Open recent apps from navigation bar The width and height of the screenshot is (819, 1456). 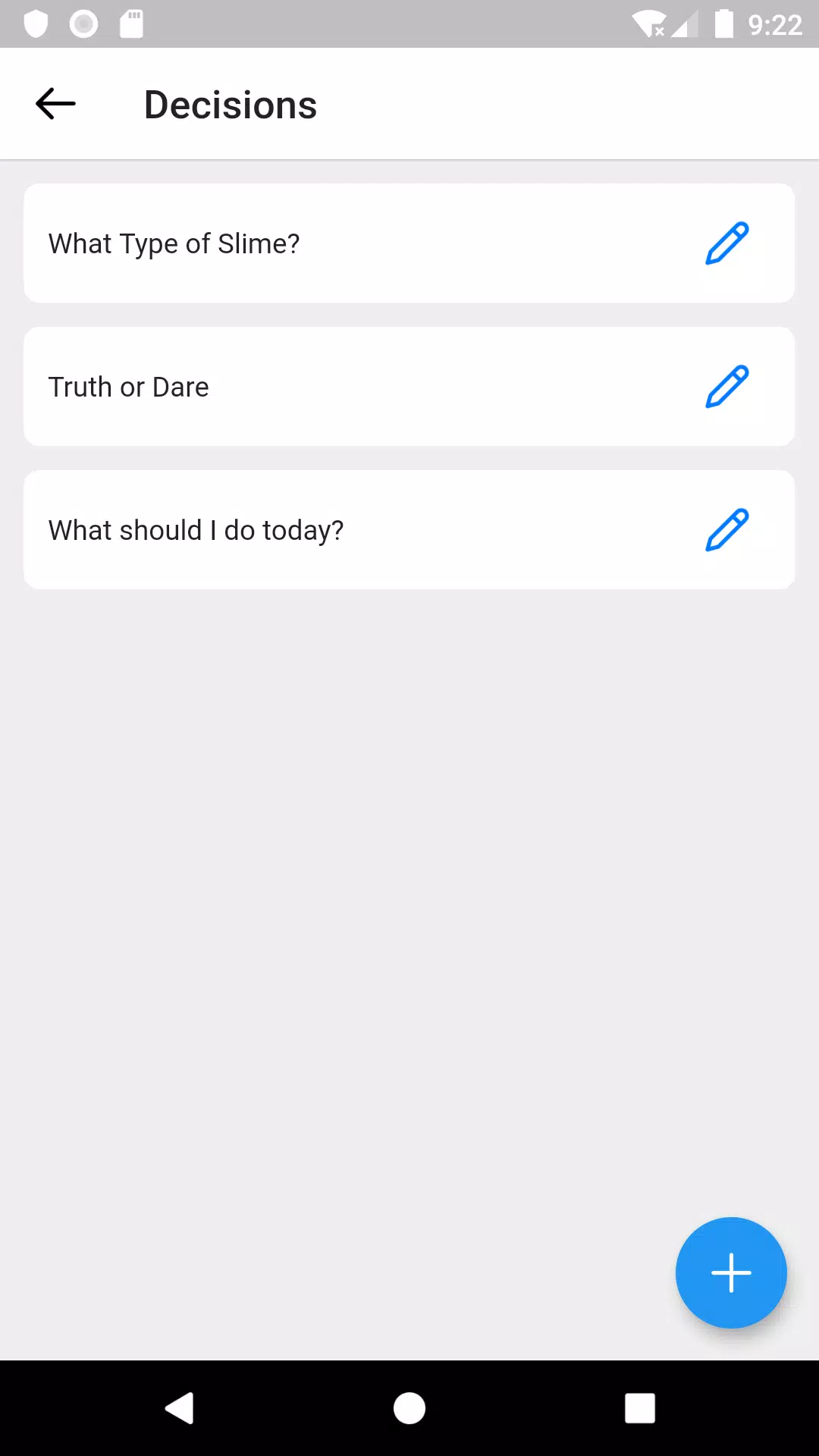tap(640, 1408)
